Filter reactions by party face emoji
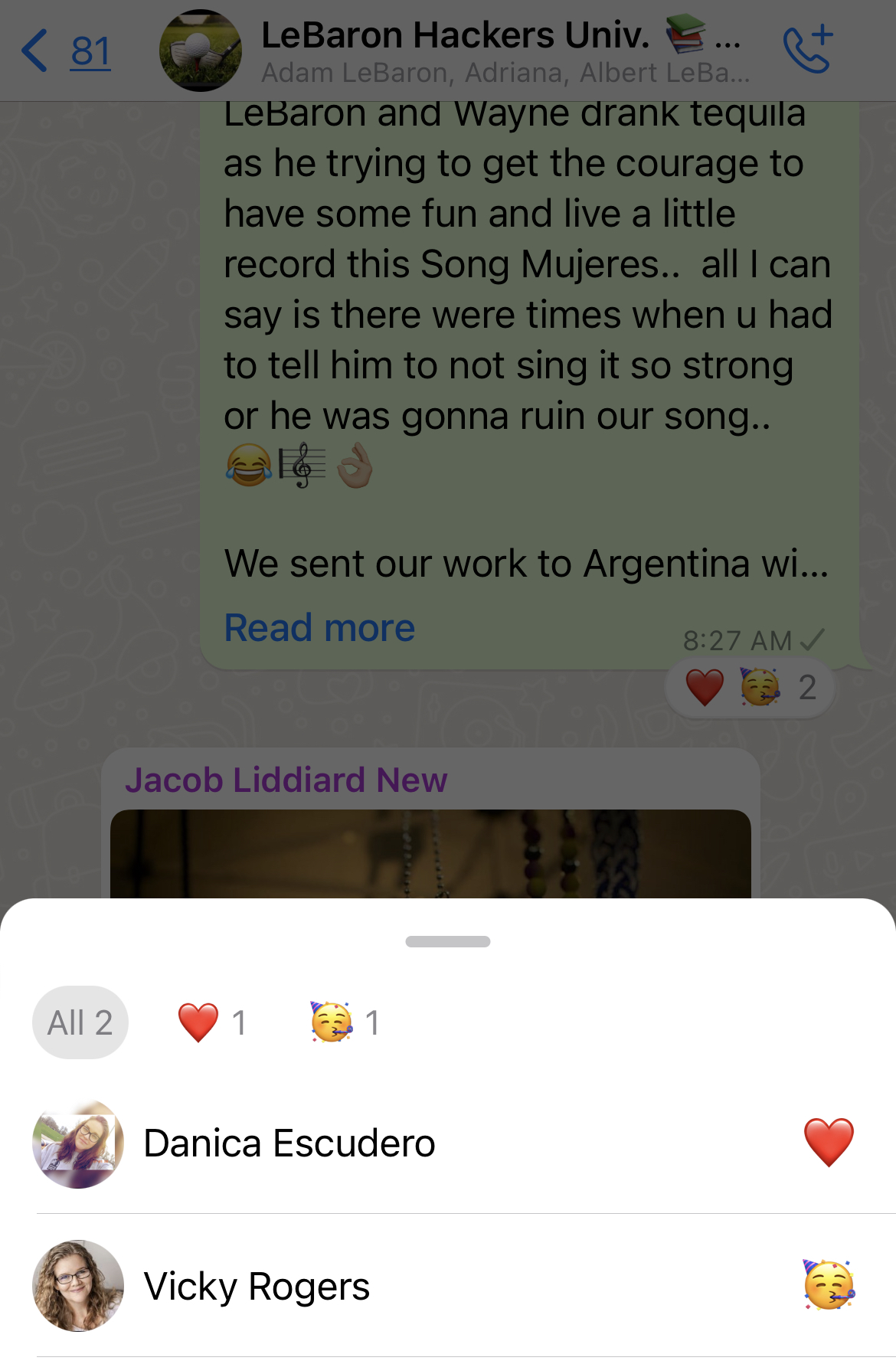The image size is (896, 1364). (345, 1022)
